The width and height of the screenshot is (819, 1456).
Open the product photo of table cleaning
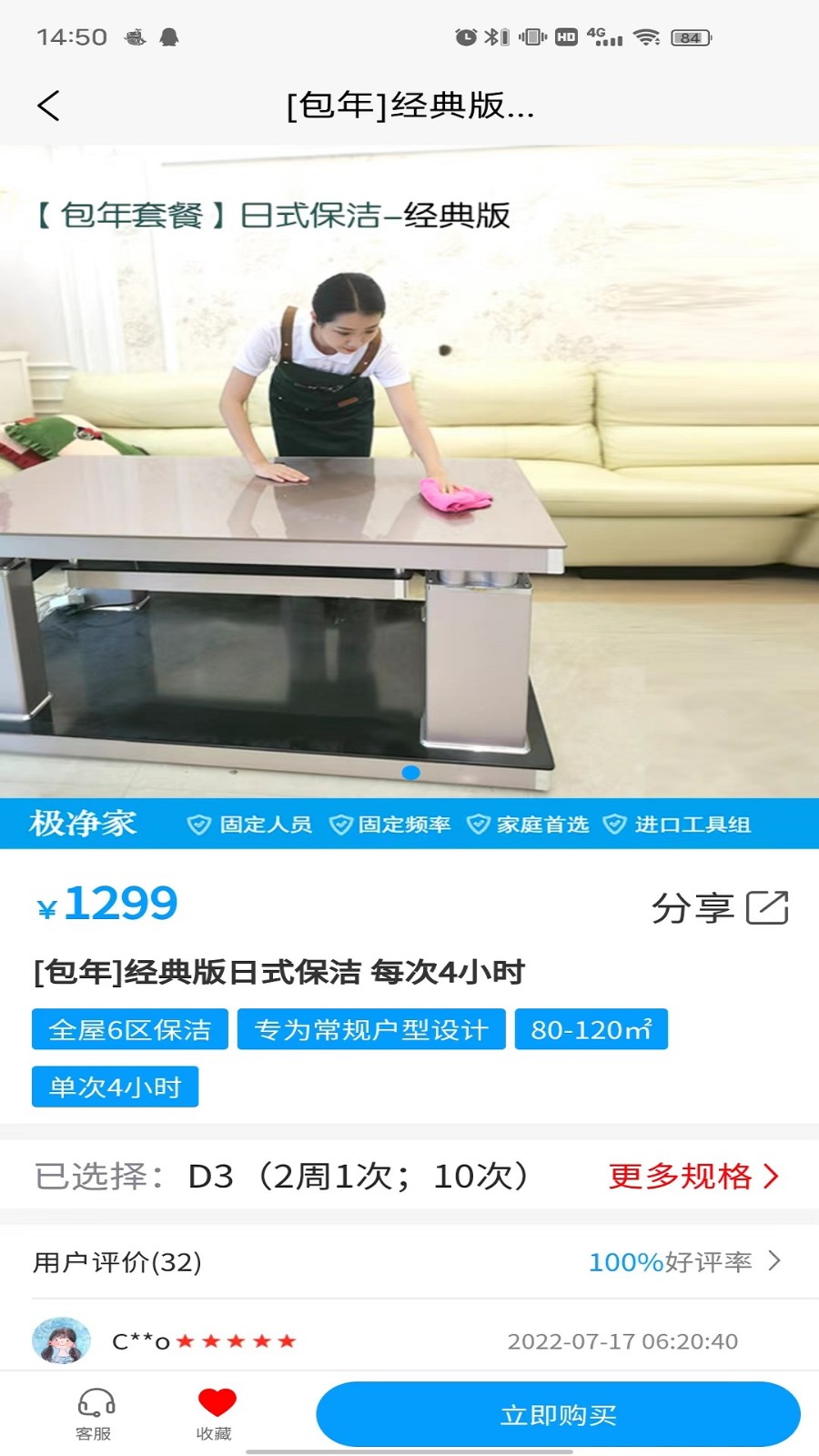[x=409, y=473]
